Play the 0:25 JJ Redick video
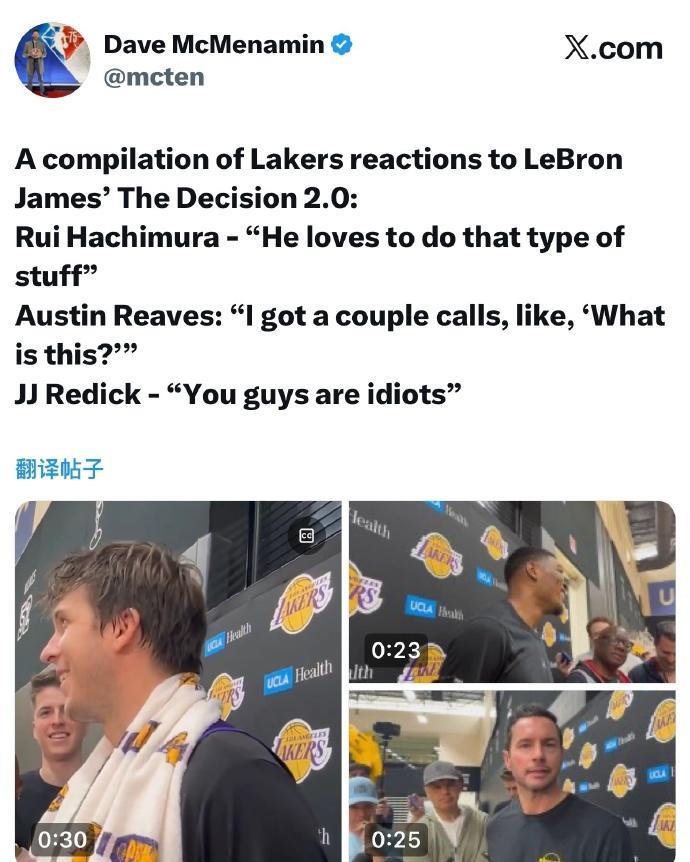The height and width of the screenshot is (862, 690). point(511,775)
